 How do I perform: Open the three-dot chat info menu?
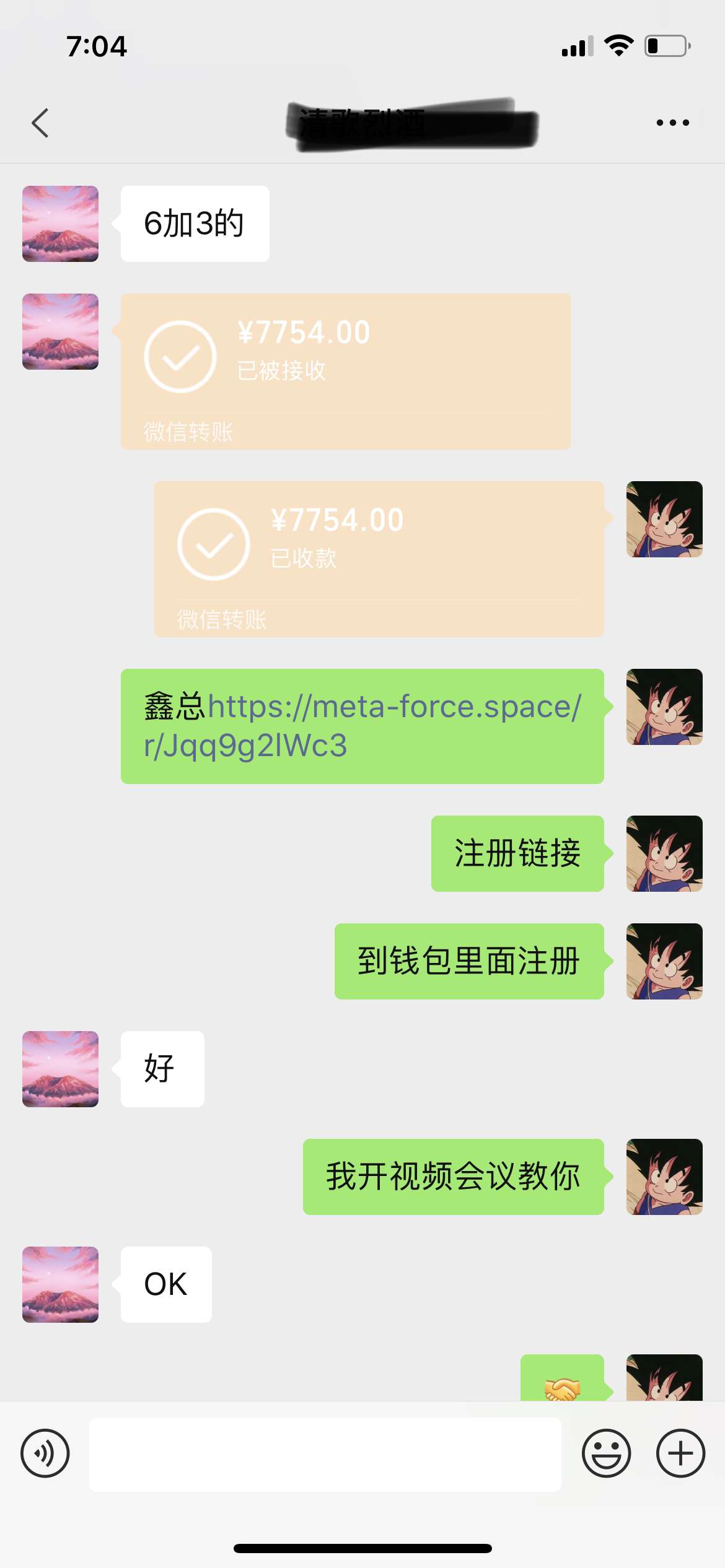coord(672,123)
